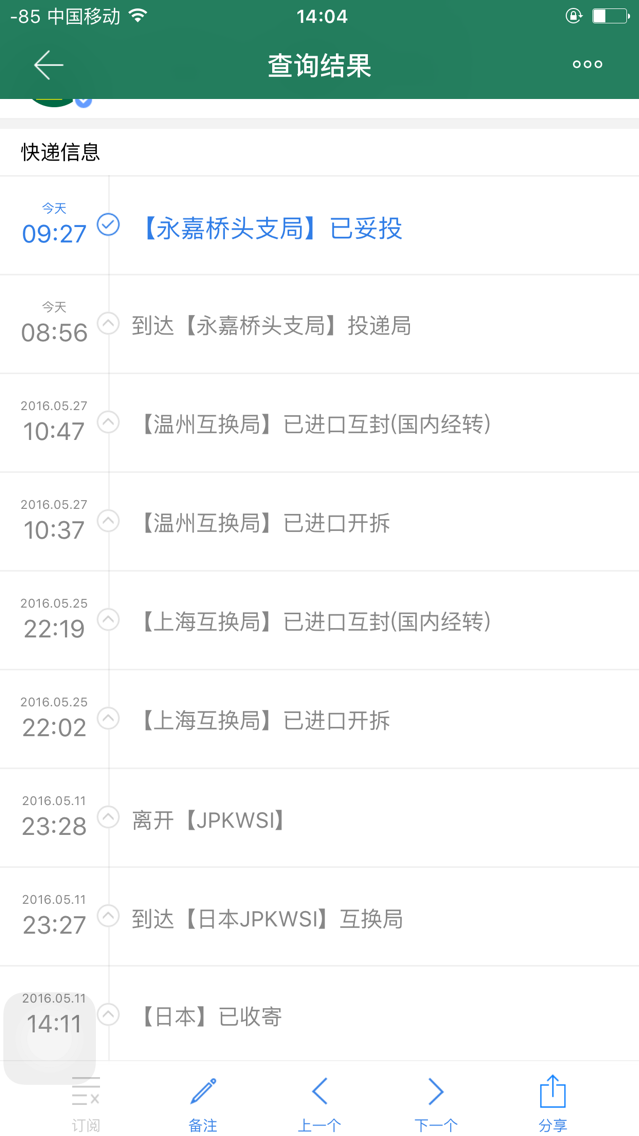Screen dimensions: 639x1136
Task: Tap 订阅 in the bottom toolbar
Action: (86, 1104)
